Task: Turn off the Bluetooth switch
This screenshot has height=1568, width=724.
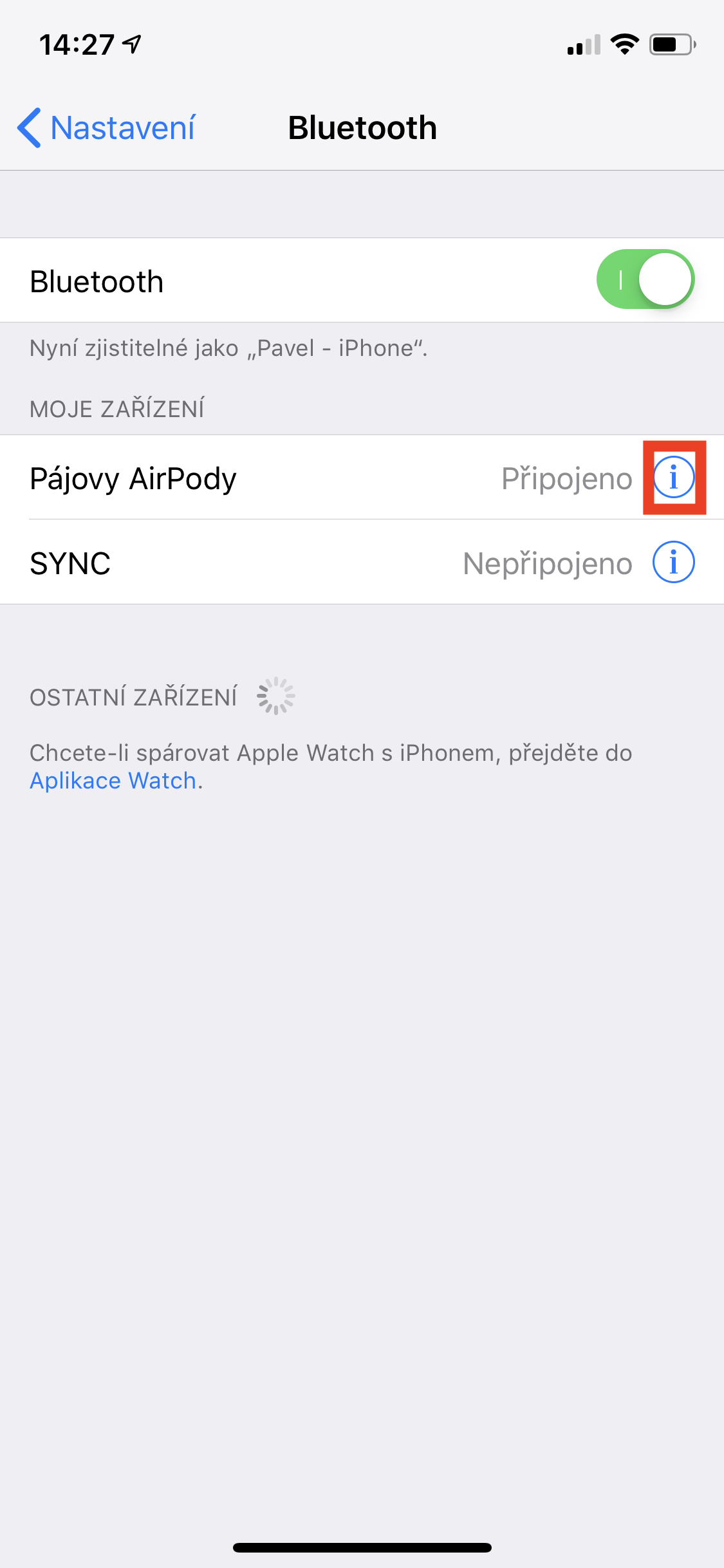Action: pos(645,280)
